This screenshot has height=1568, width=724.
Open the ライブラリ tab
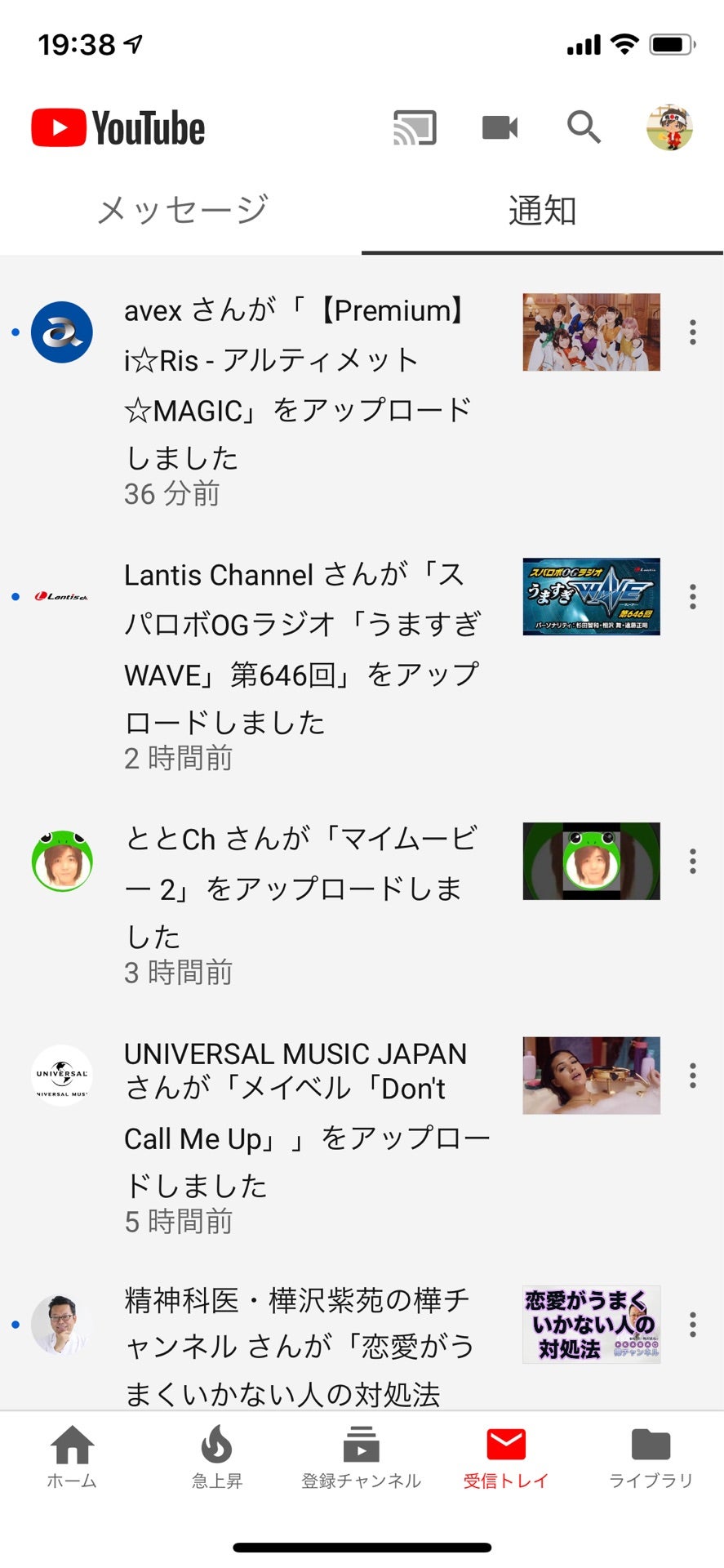[651, 1458]
